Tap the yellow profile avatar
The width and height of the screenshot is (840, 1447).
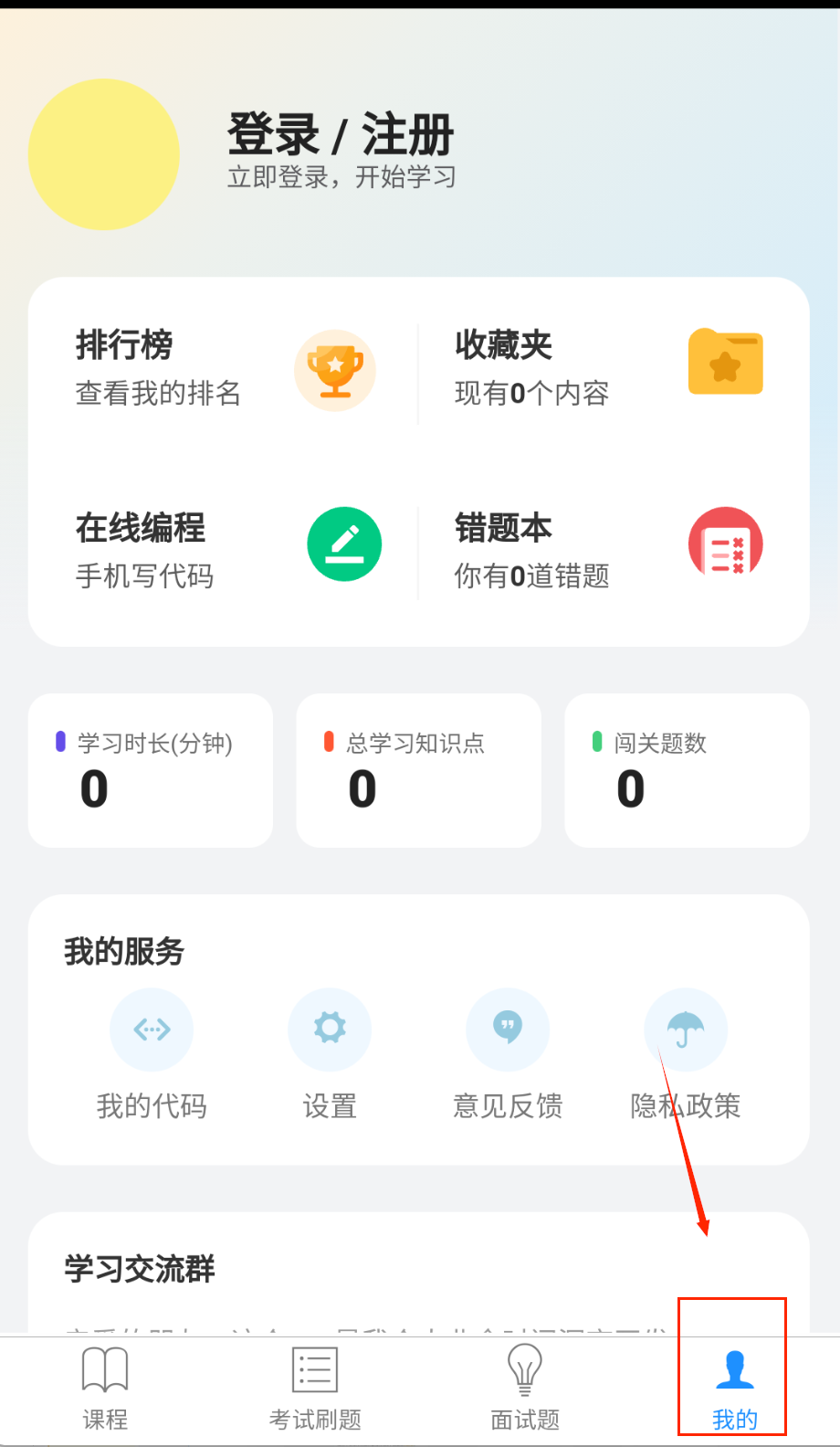(104, 154)
